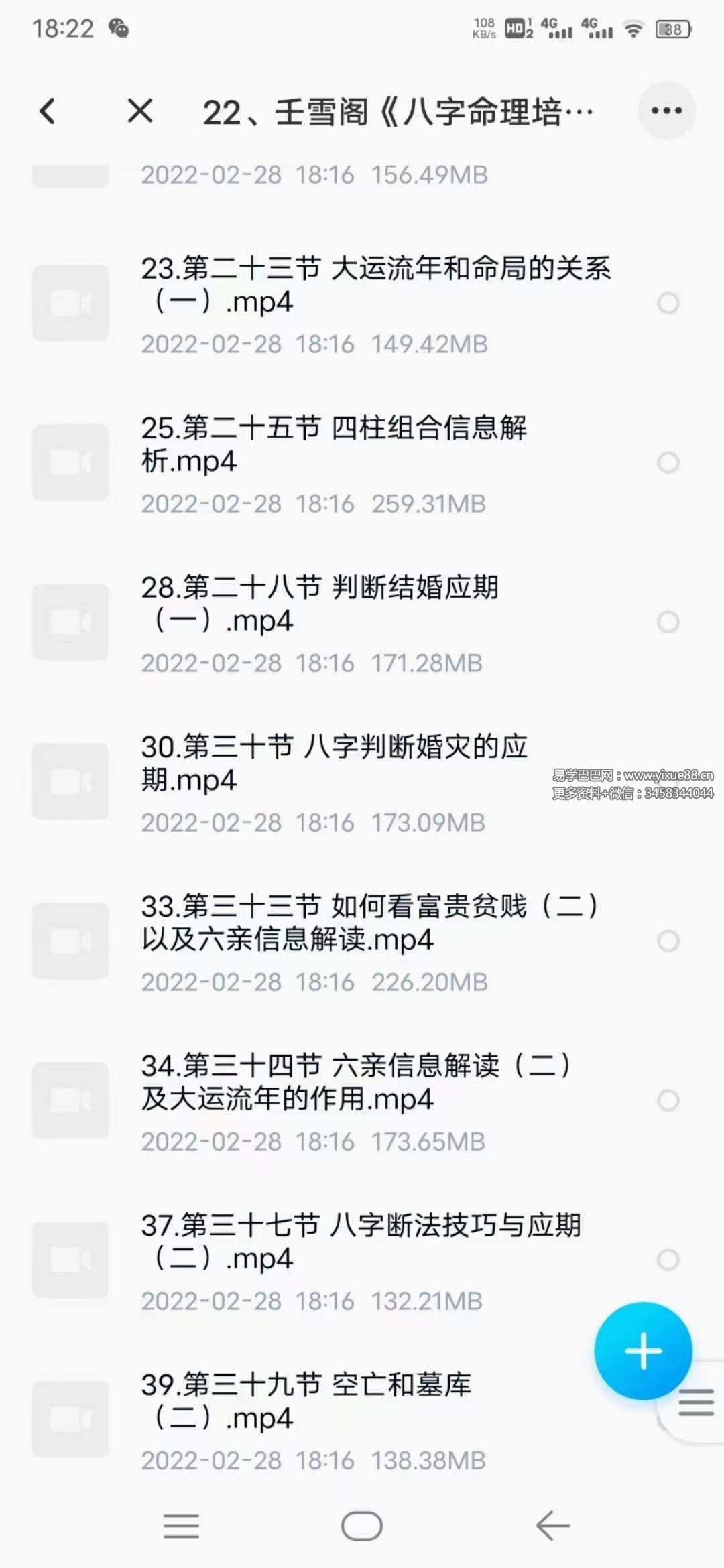Viewport: 724px width, 1568px height.
Task: Select the circle for 33.第三十三节 如何看富贵贫贱
Action: [x=668, y=941]
